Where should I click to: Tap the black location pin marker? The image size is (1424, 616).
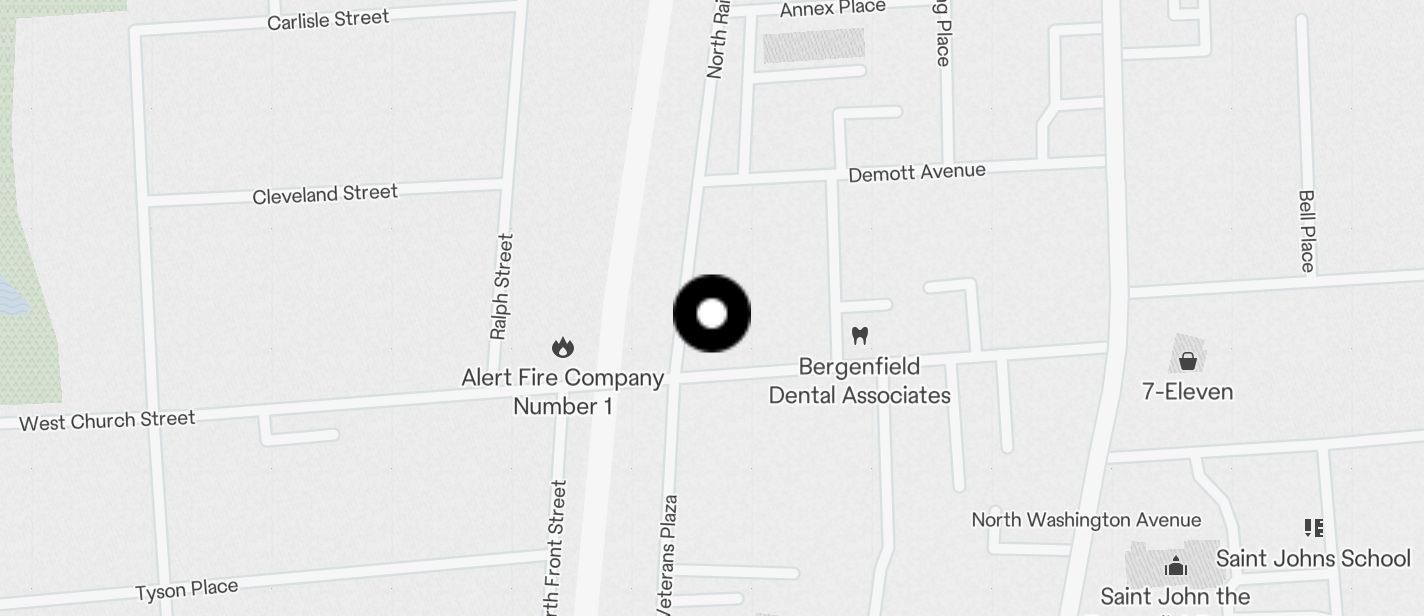tap(711, 314)
